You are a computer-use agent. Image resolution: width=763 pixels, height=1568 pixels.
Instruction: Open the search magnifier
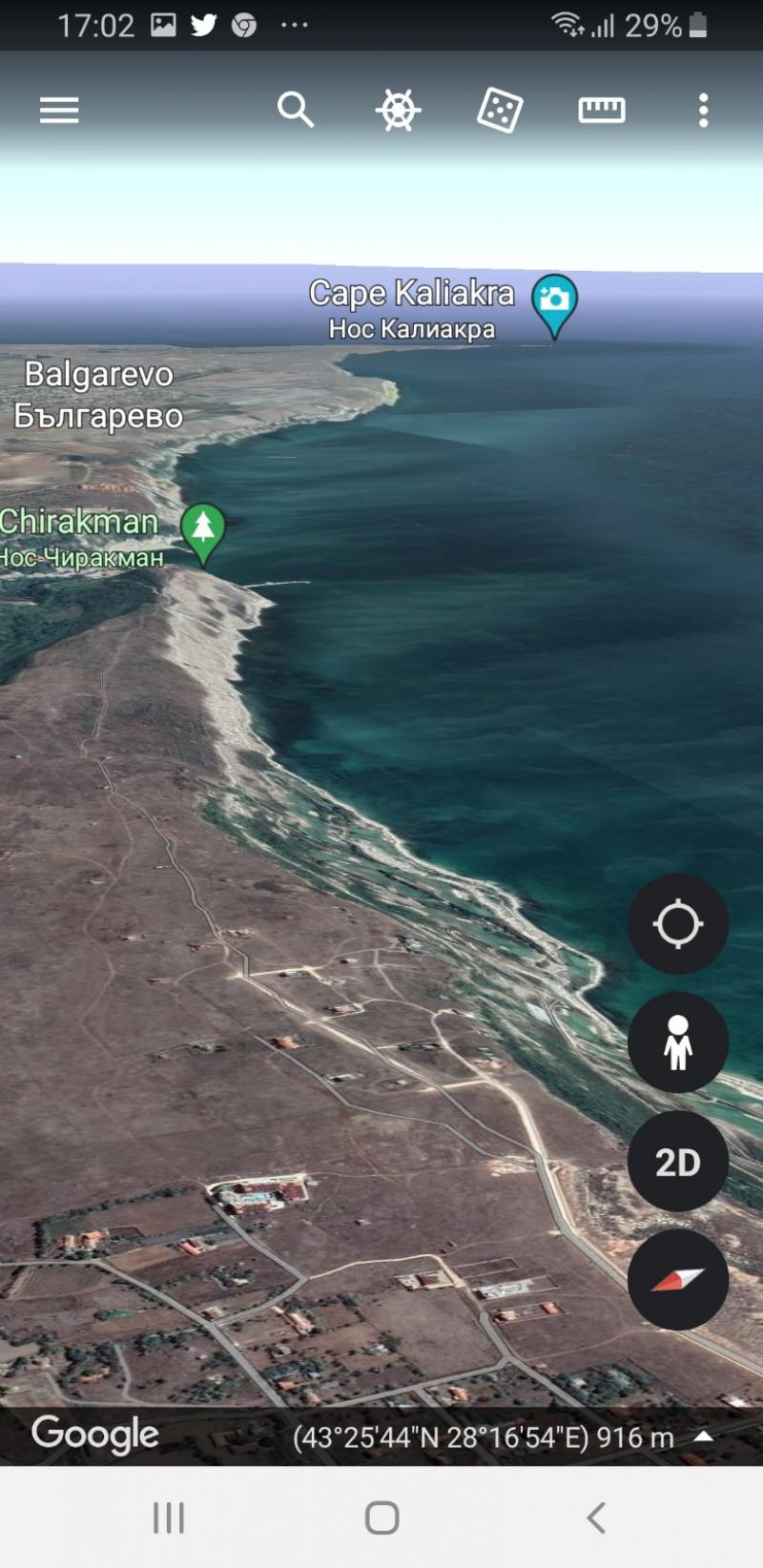point(296,111)
